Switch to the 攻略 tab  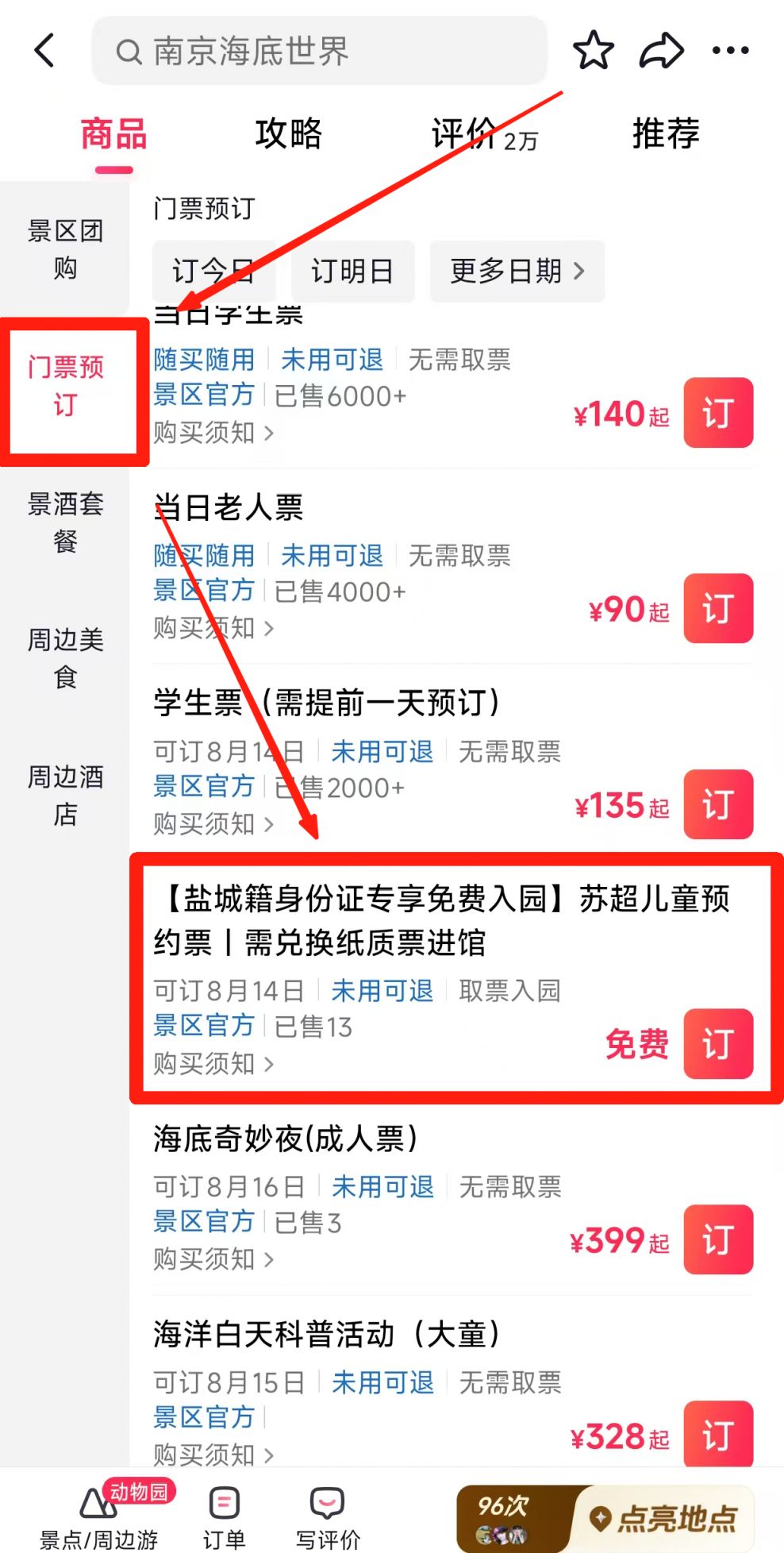click(288, 133)
